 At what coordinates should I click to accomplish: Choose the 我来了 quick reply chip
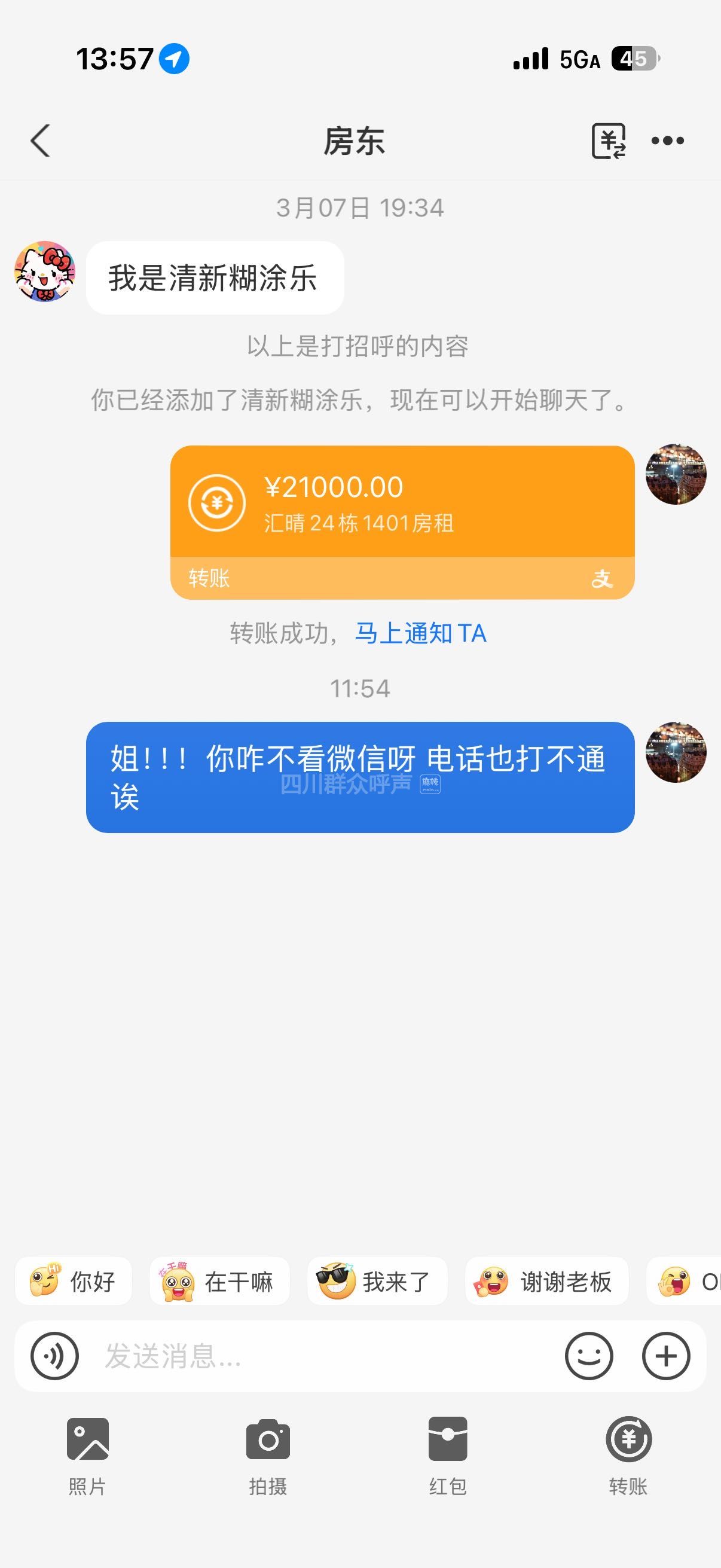click(x=377, y=1282)
